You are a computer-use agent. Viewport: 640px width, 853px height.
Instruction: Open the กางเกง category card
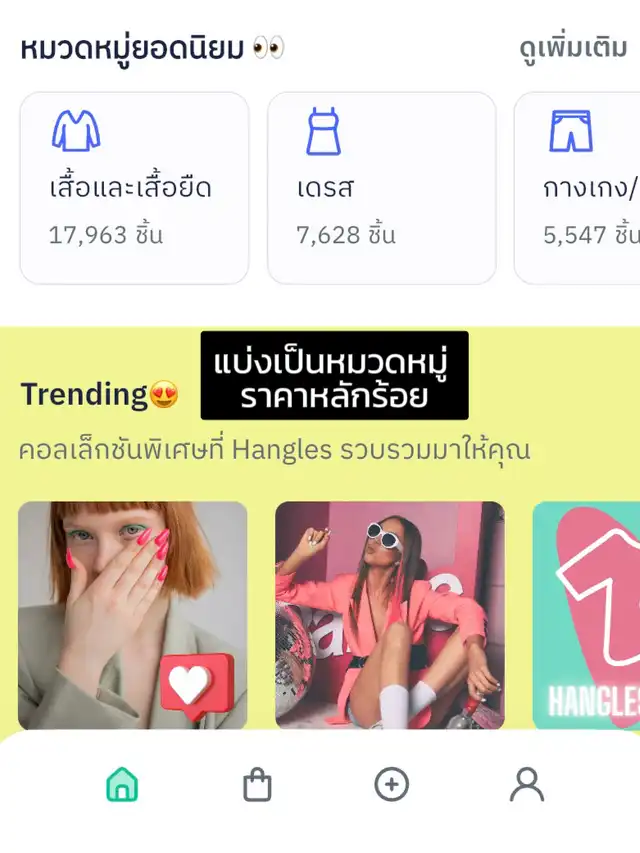[x=577, y=188]
